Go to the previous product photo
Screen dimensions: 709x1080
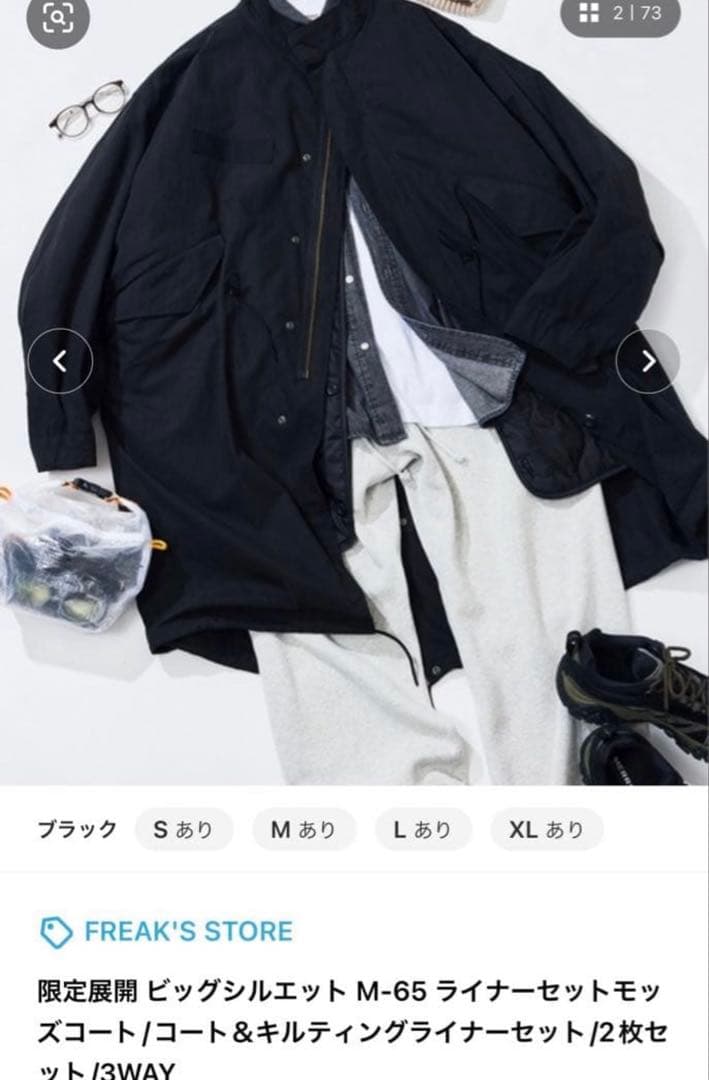point(60,361)
